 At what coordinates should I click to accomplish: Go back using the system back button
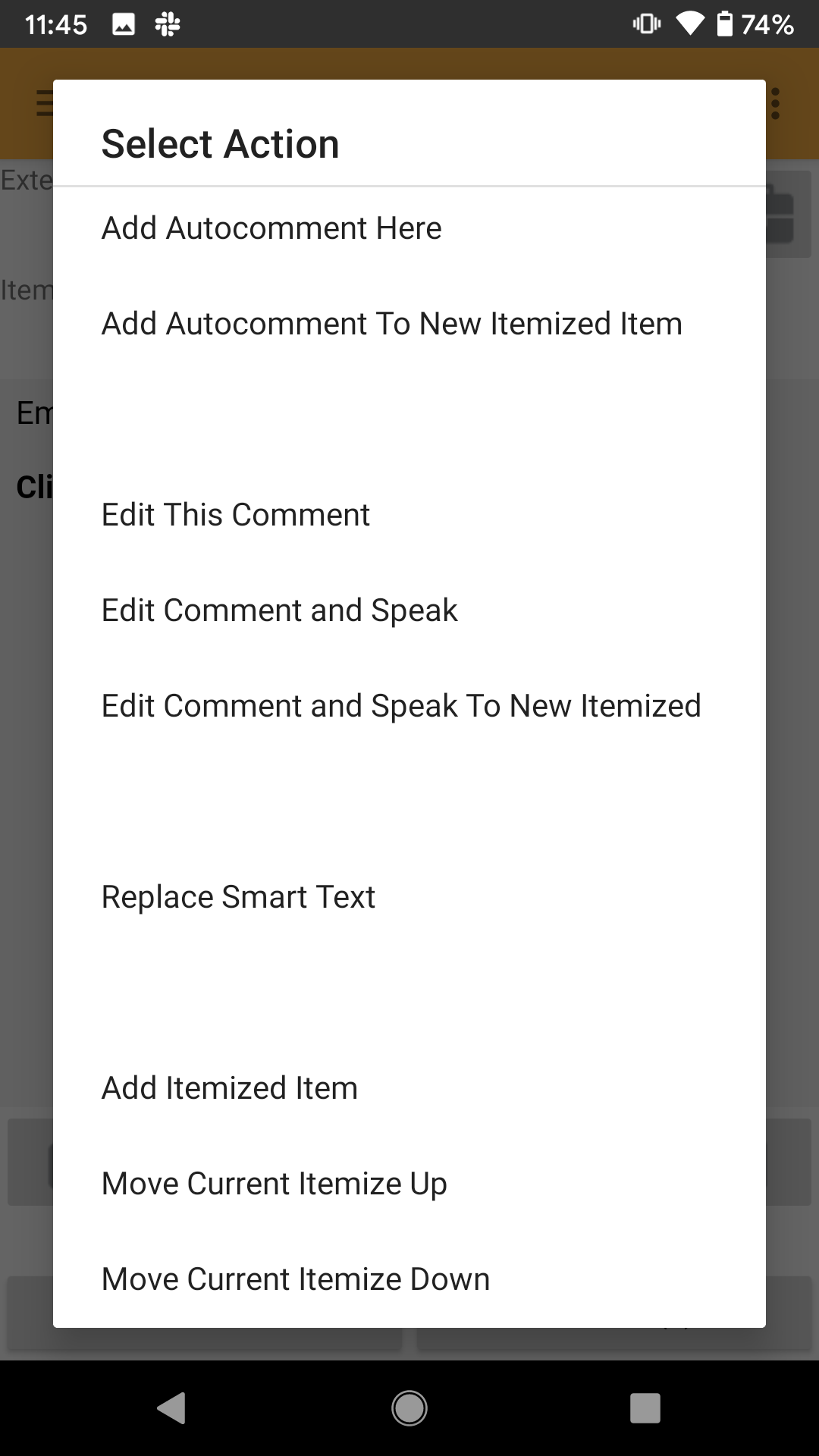(x=171, y=1408)
